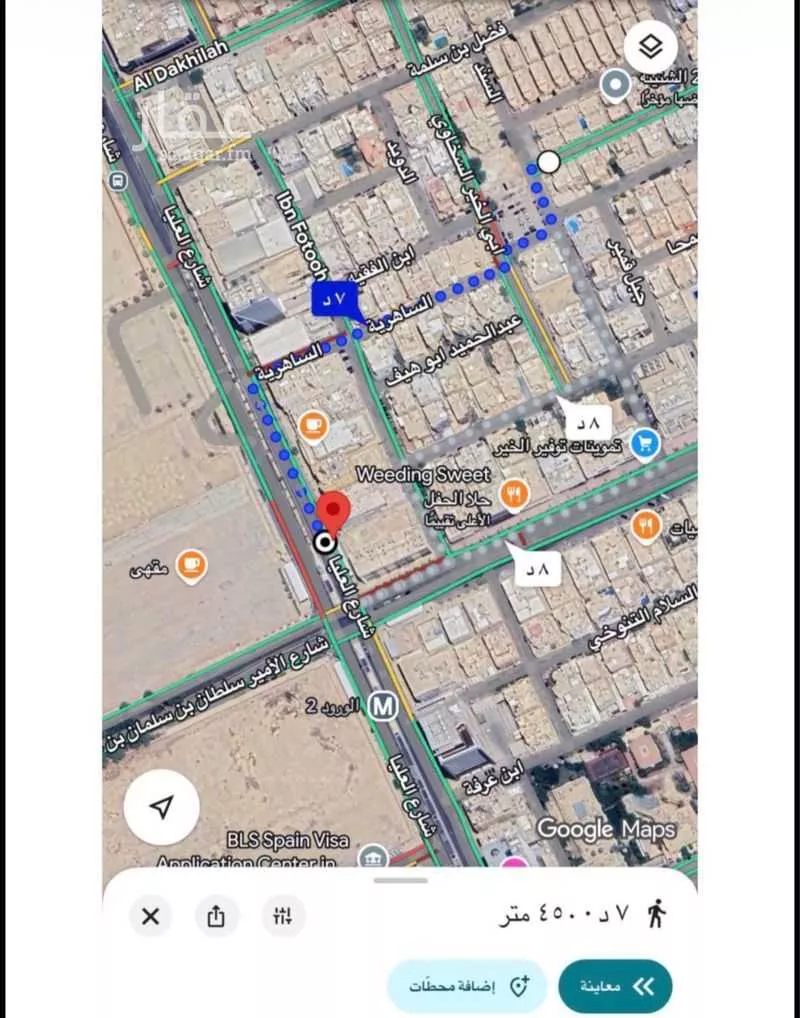Recenter map with the location arrow
The image size is (800, 1018).
pyautogui.click(x=162, y=808)
